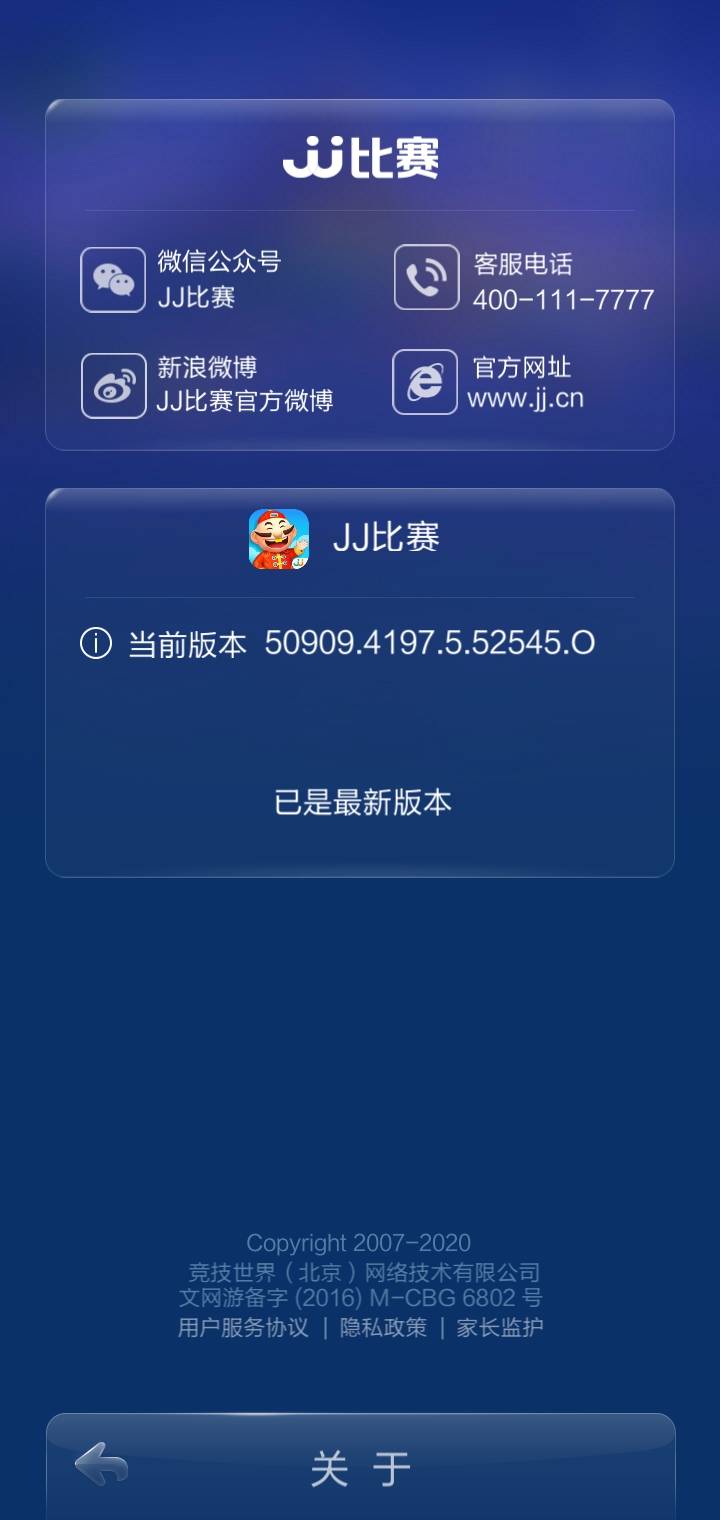Tap the 关于 title bar

coord(360,1467)
